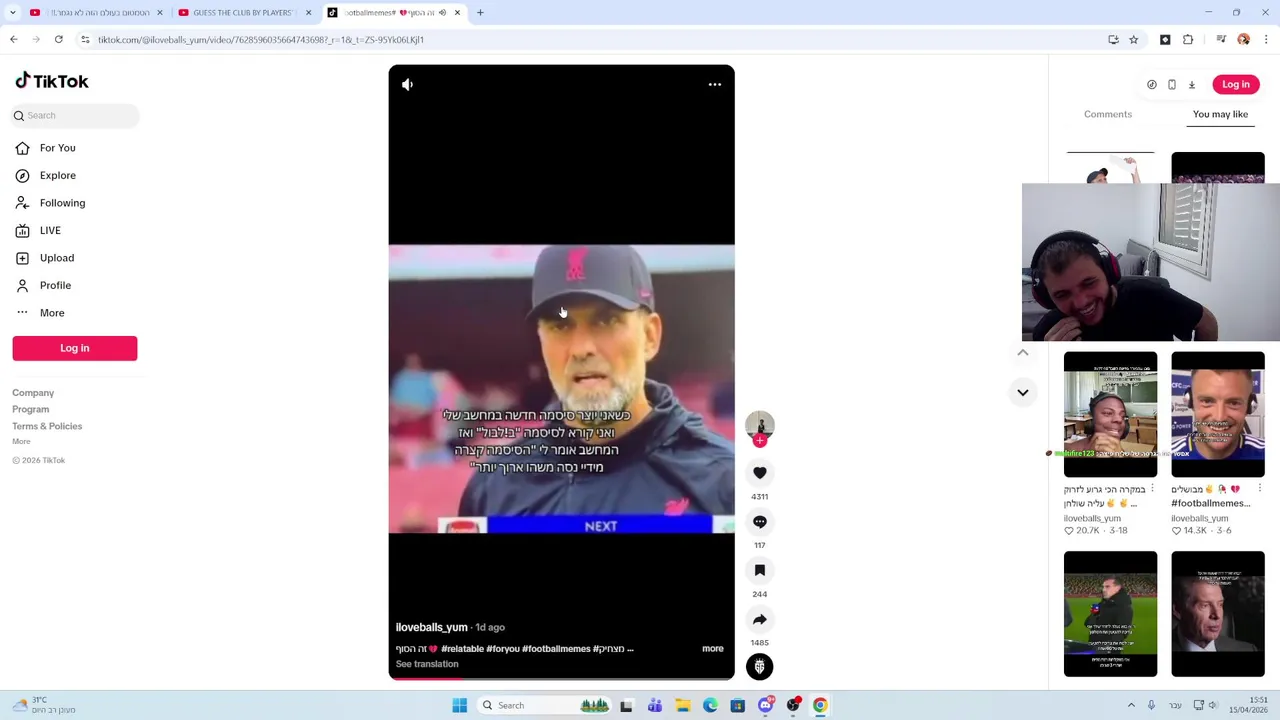Like the iloveballs_yum video
The width and height of the screenshot is (1280, 720).
pos(760,473)
